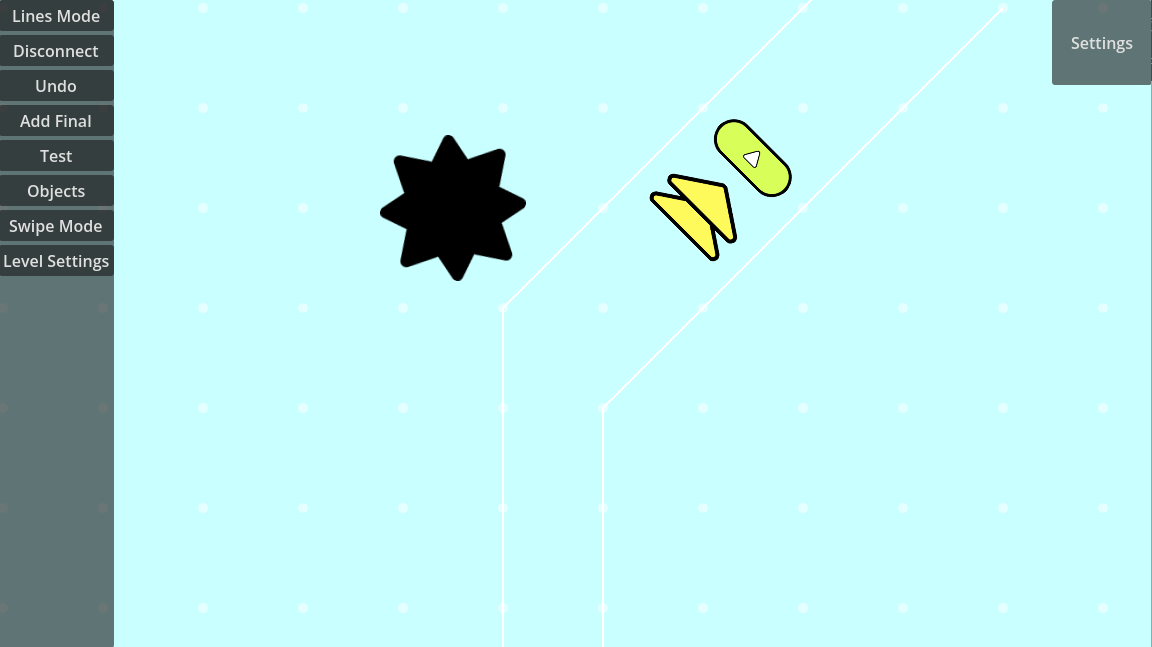The image size is (1152, 647).
Task: Add a final point
Action: point(56,121)
